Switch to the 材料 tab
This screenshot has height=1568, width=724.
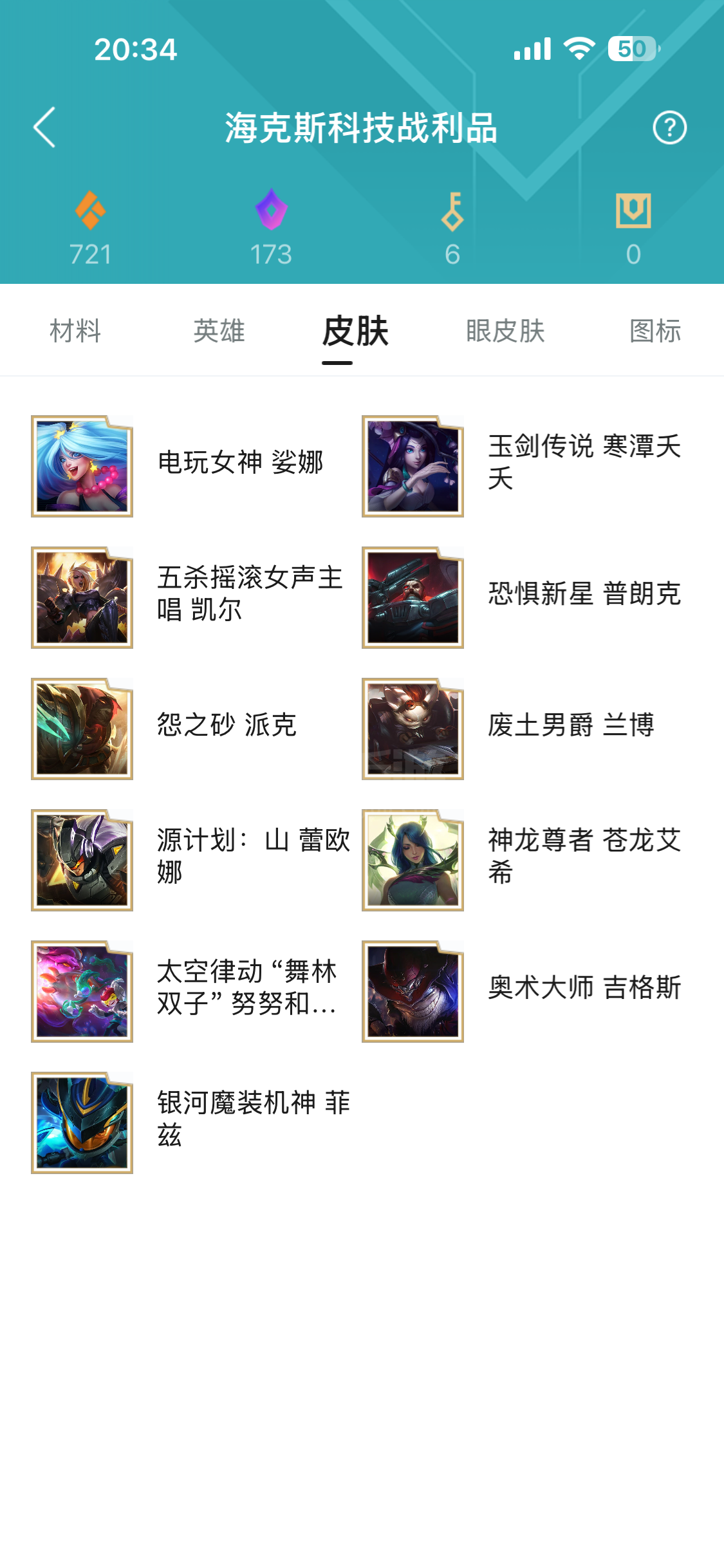click(x=75, y=331)
